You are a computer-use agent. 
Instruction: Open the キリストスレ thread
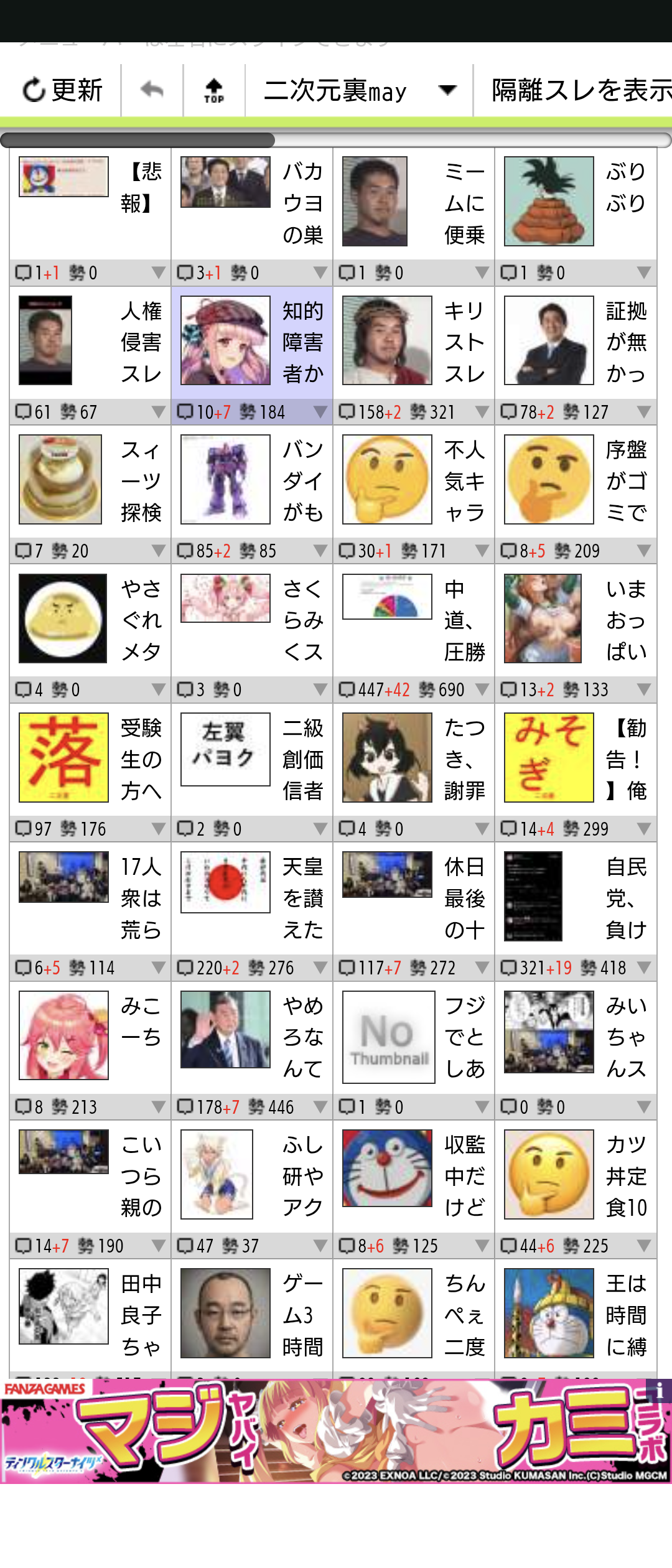pos(414,342)
